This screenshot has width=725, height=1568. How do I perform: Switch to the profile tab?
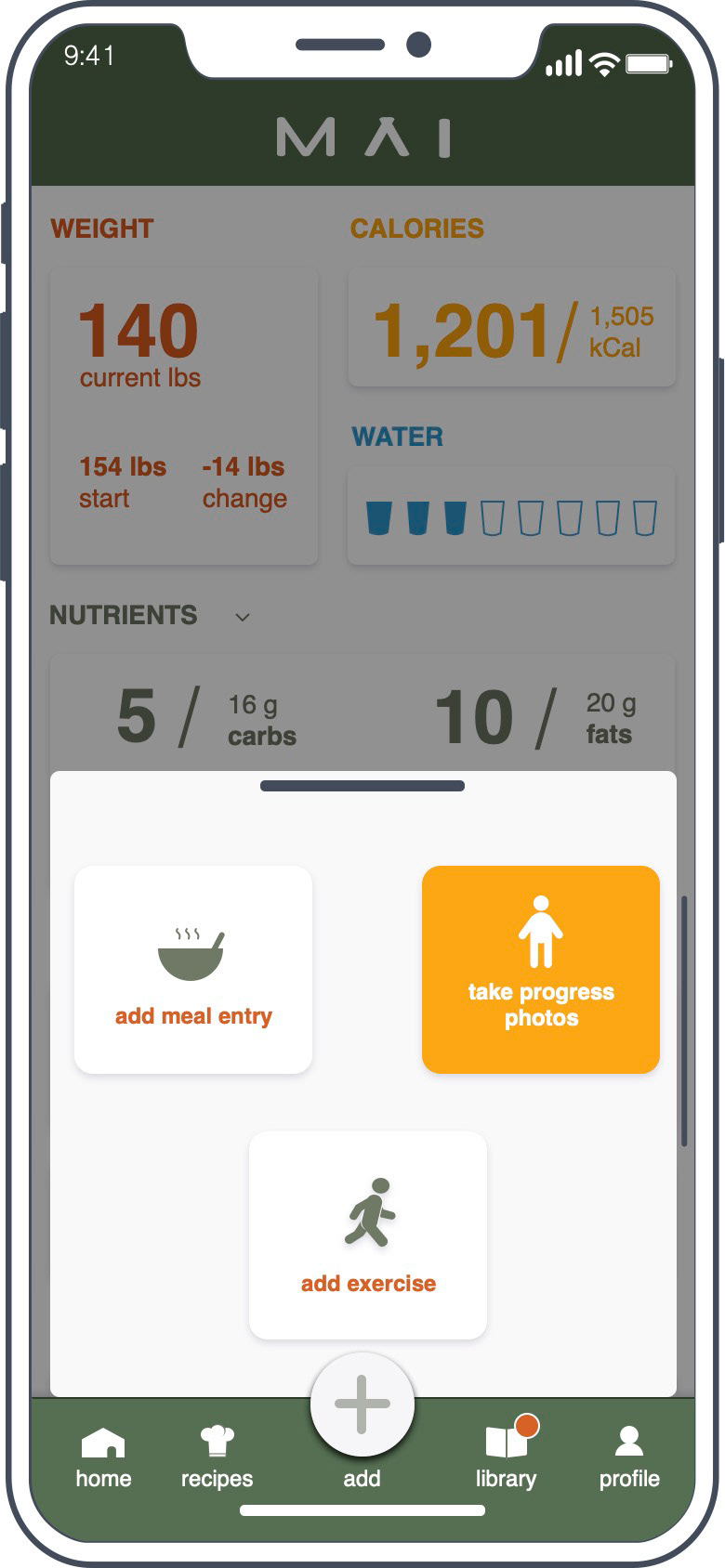629,1457
